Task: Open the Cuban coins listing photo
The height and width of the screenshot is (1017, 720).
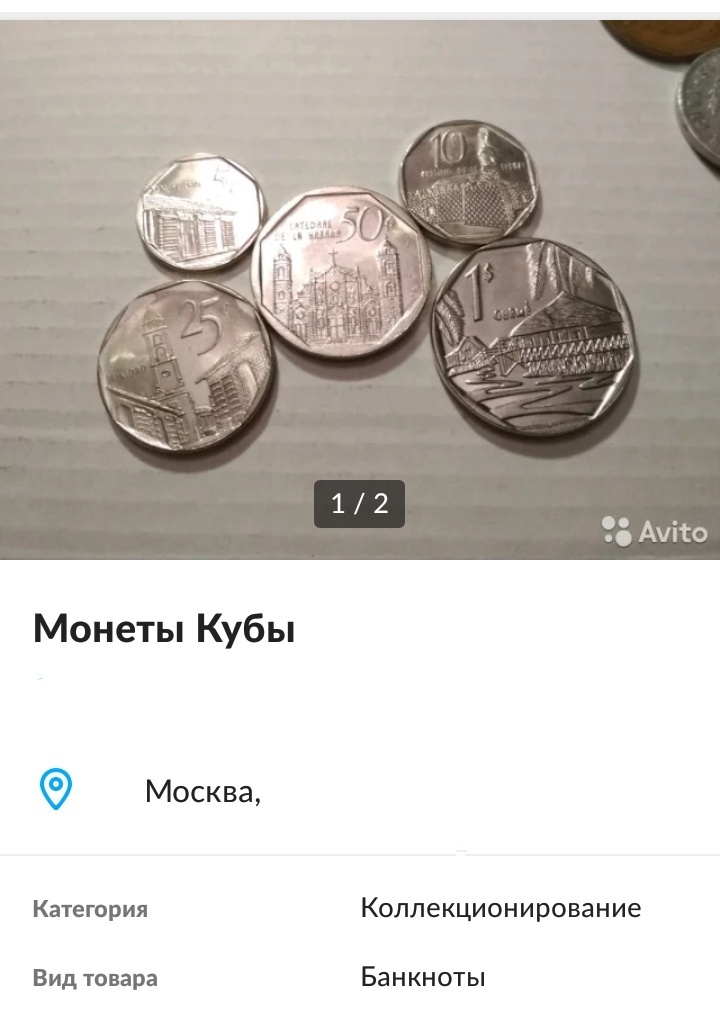Action: pos(360,289)
